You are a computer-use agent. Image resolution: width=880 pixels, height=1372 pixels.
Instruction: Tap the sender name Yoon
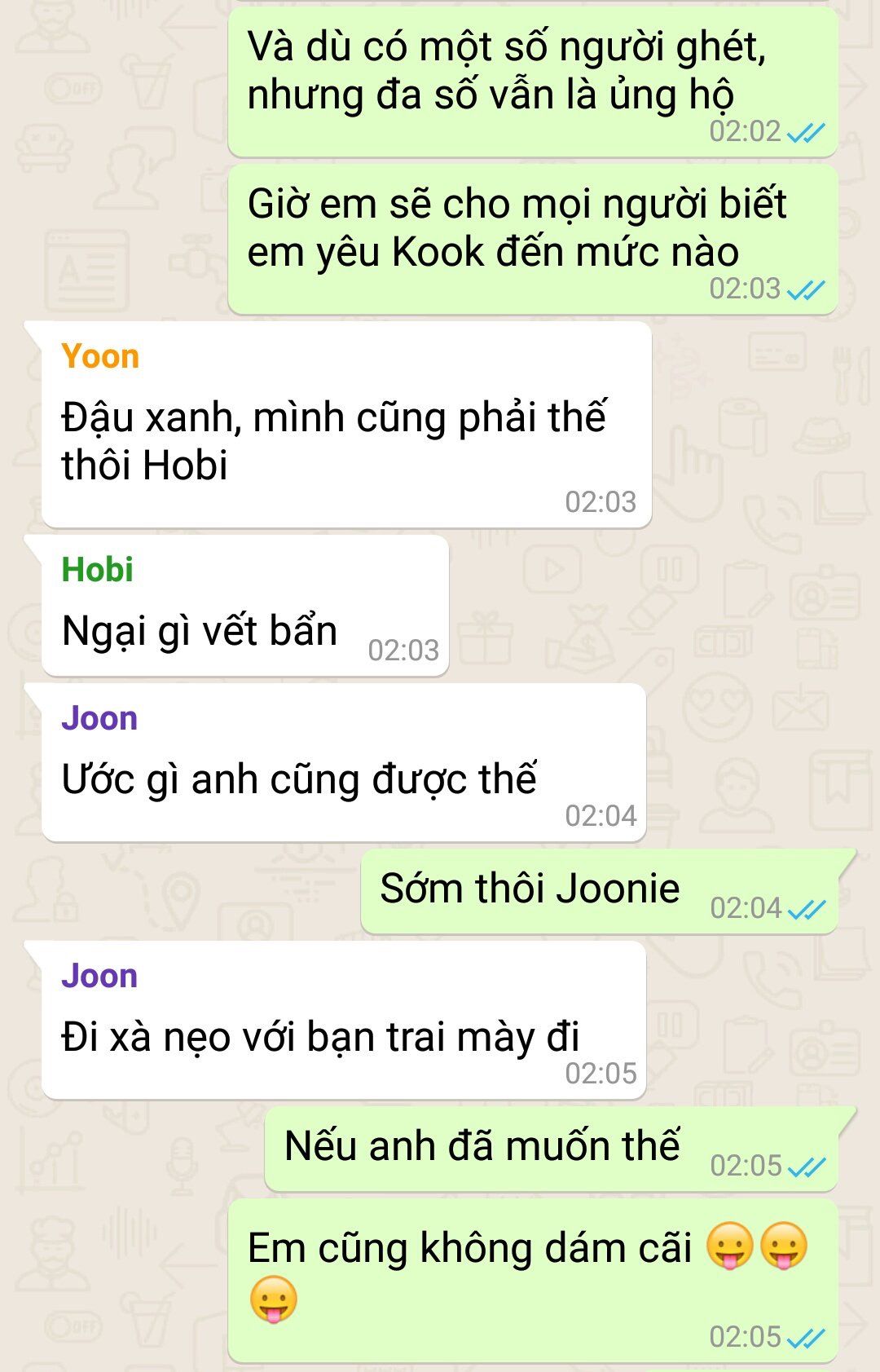[x=100, y=357]
